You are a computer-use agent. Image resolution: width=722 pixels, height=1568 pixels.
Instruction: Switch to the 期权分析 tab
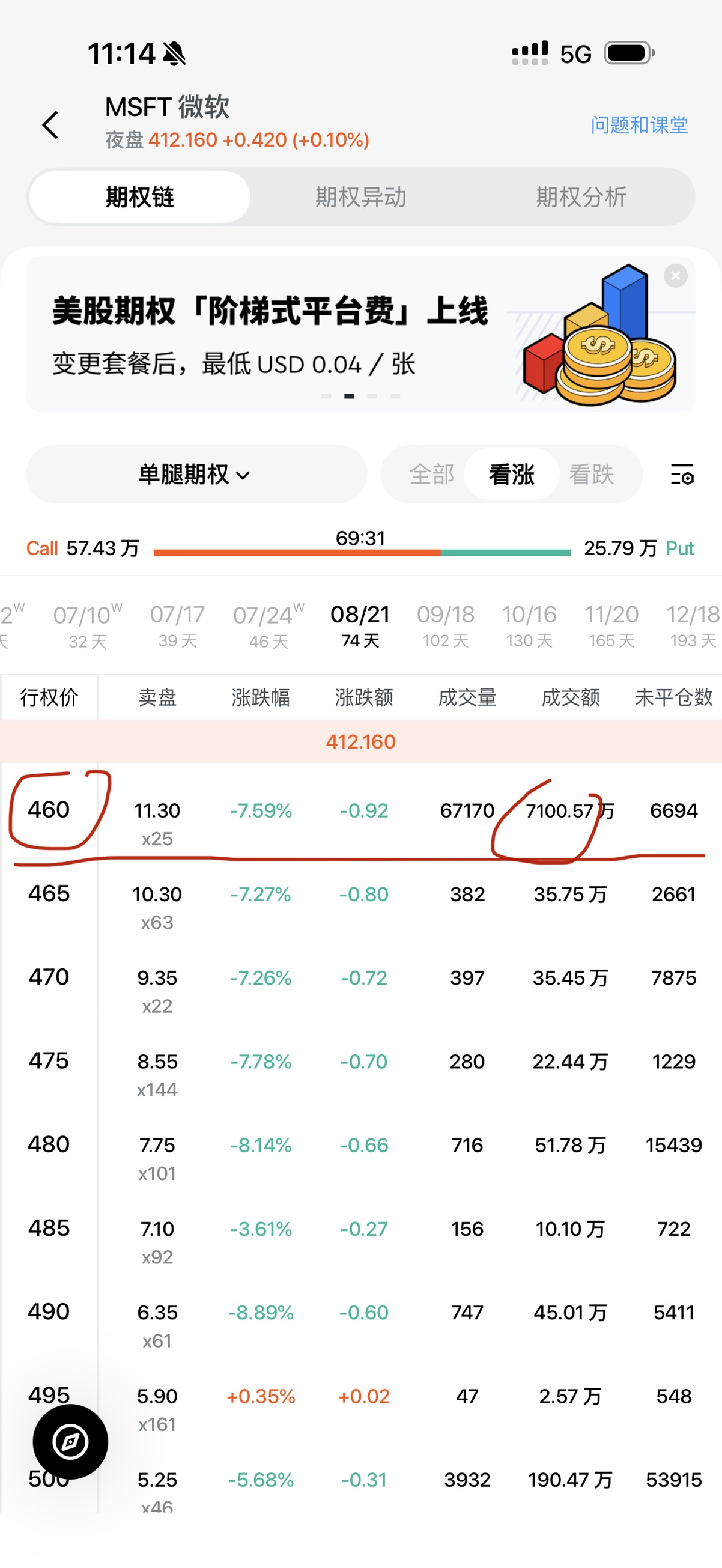(581, 196)
